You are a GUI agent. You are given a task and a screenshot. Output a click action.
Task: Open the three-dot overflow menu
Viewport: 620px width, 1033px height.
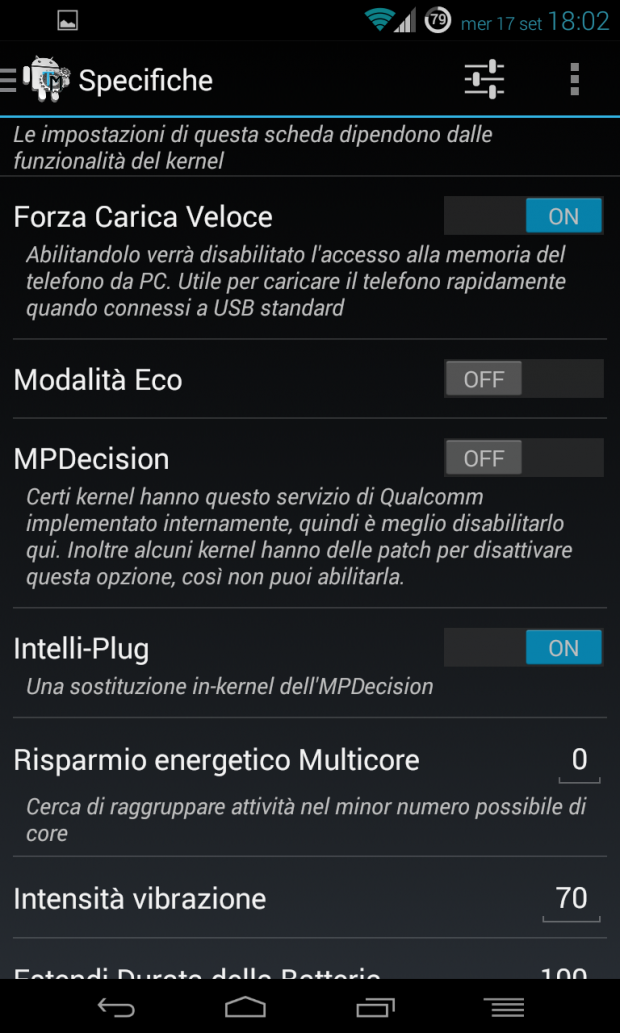coord(575,80)
